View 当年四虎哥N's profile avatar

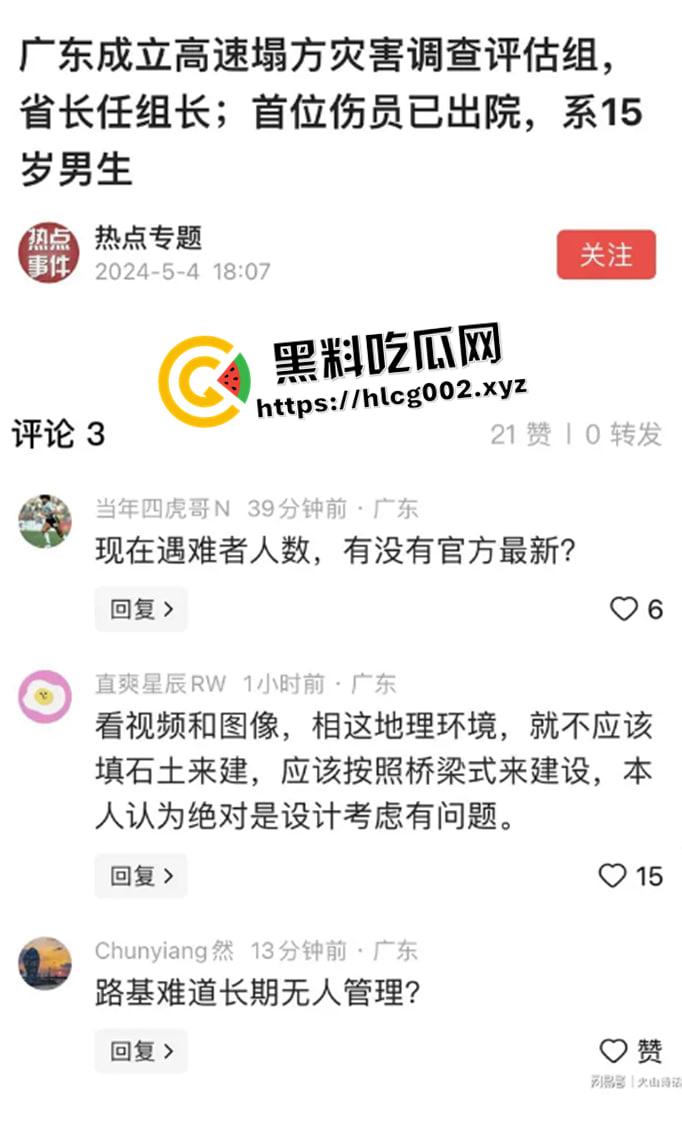click(x=45, y=520)
